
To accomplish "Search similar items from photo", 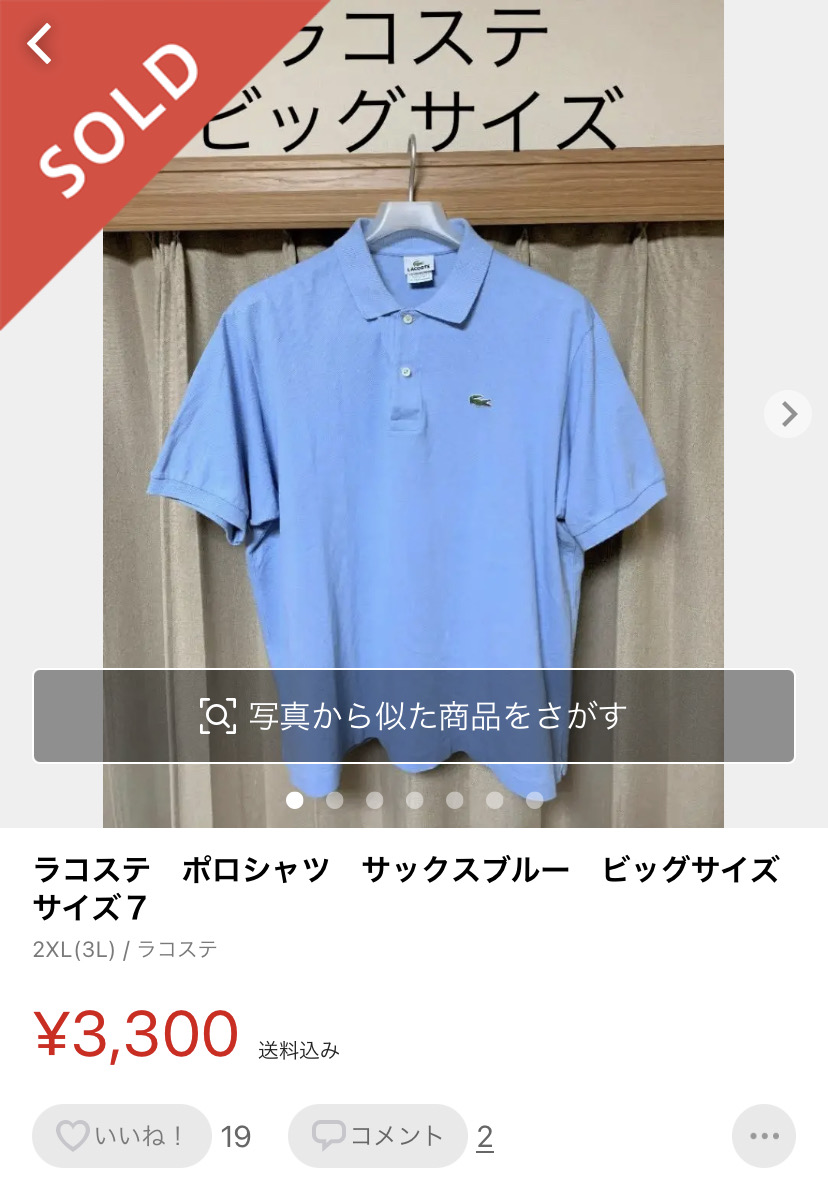I will (414, 716).
